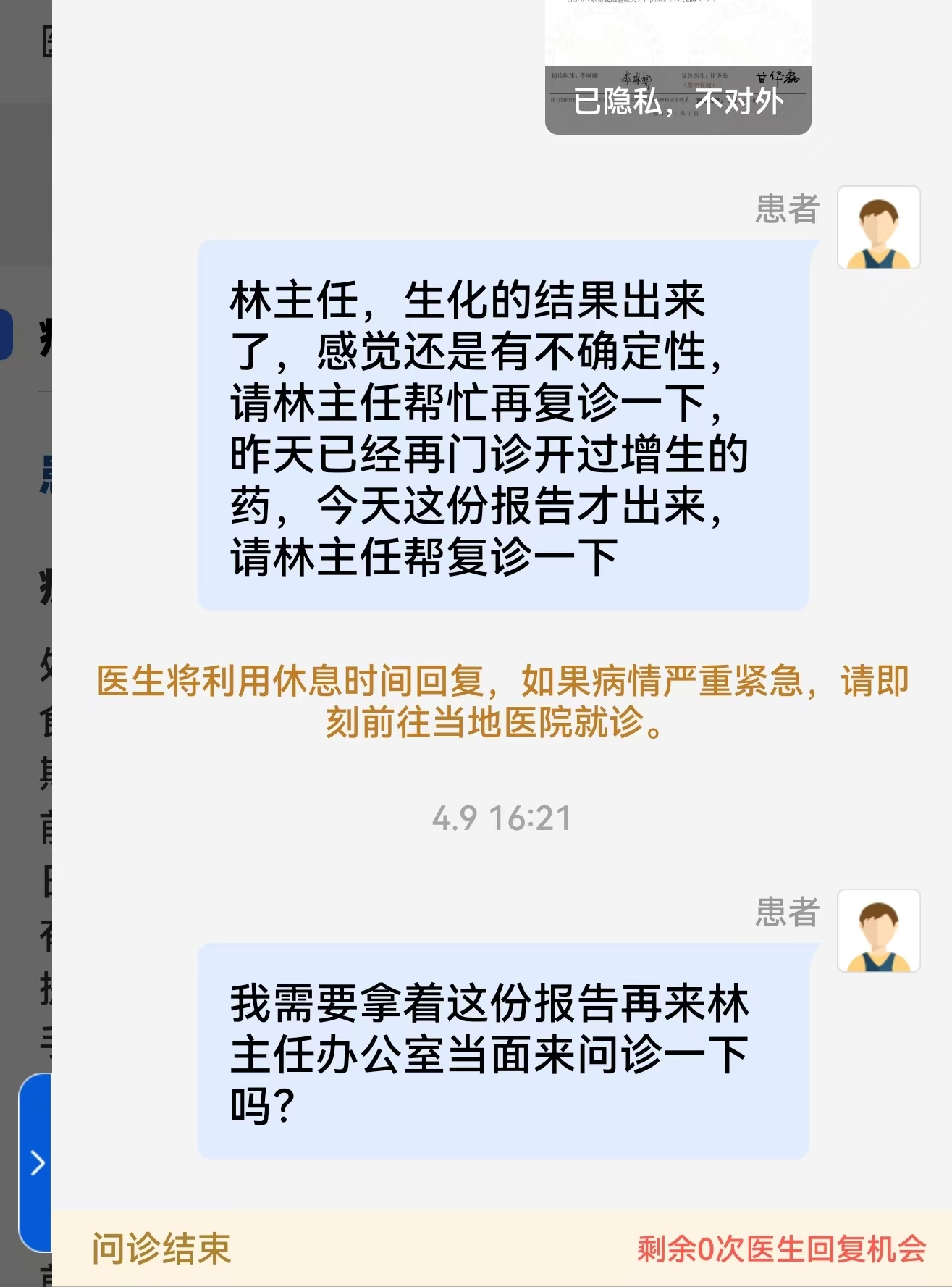
Task: Tap the patient avatar beside the 我需要拿着这份报告 message
Action: pyautogui.click(x=878, y=931)
